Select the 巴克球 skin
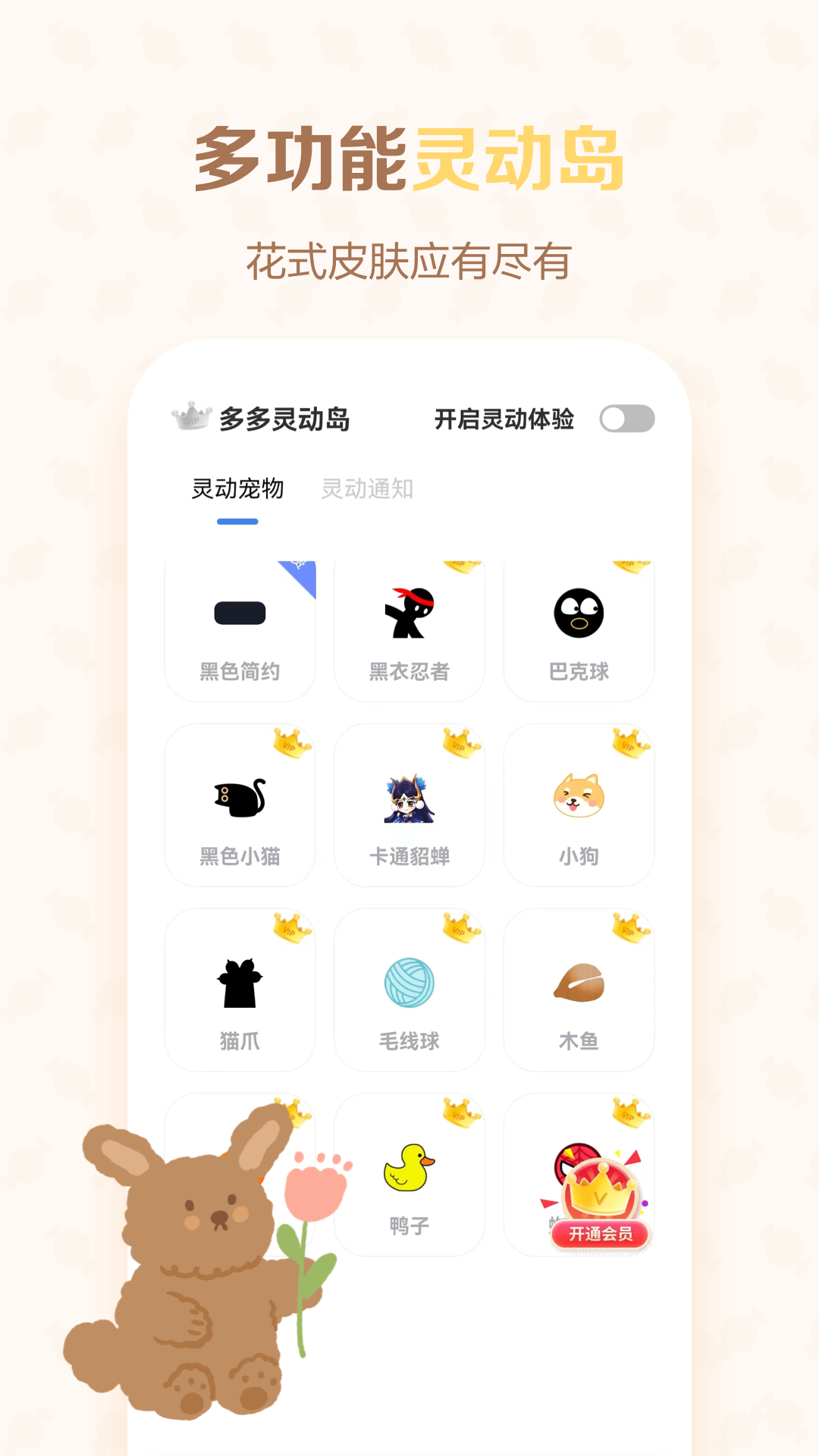 click(579, 626)
